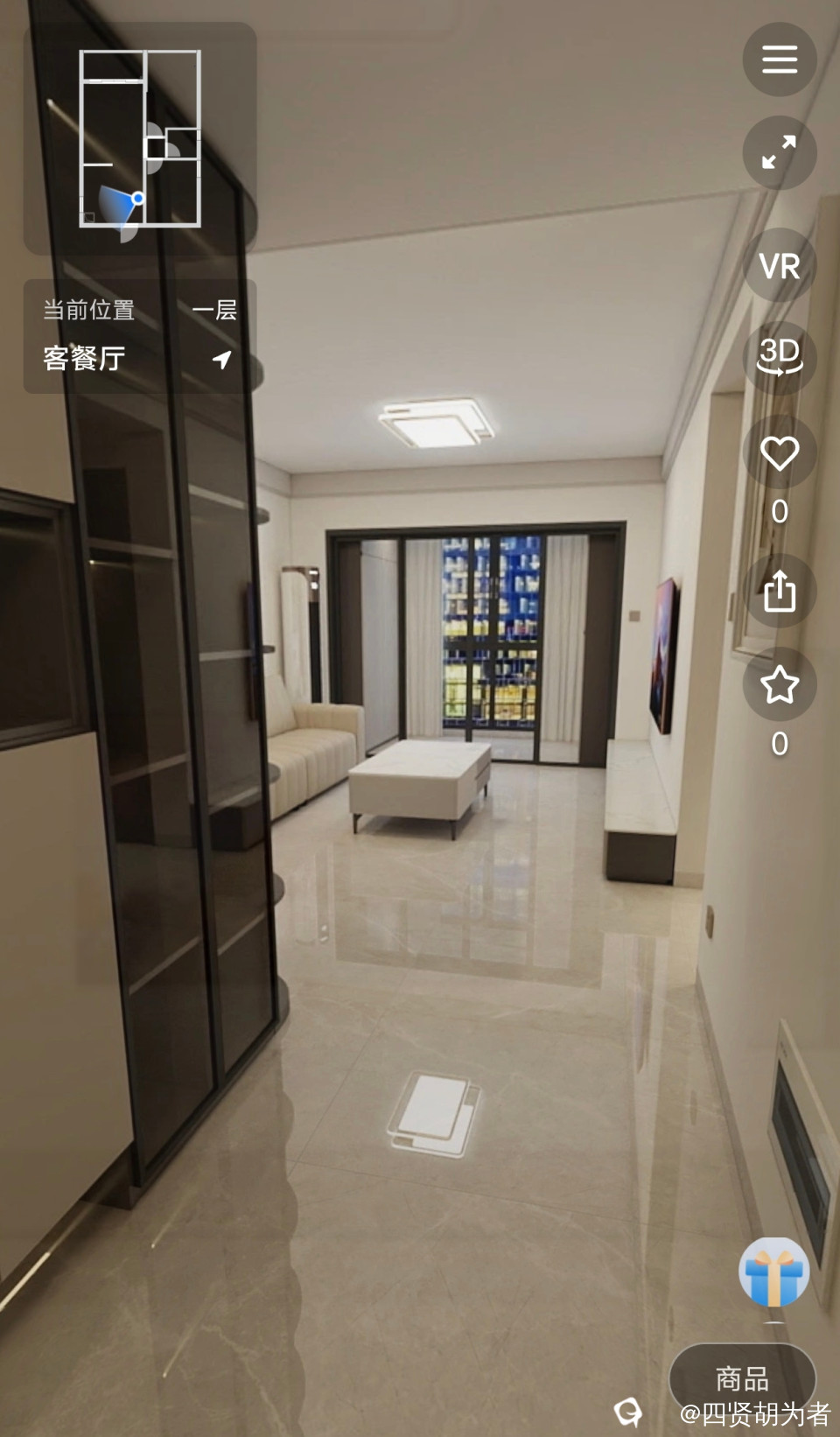Open the hamburger menu
Image resolution: width=840 pixels, height=1437 pixels.
coord(779,60)
